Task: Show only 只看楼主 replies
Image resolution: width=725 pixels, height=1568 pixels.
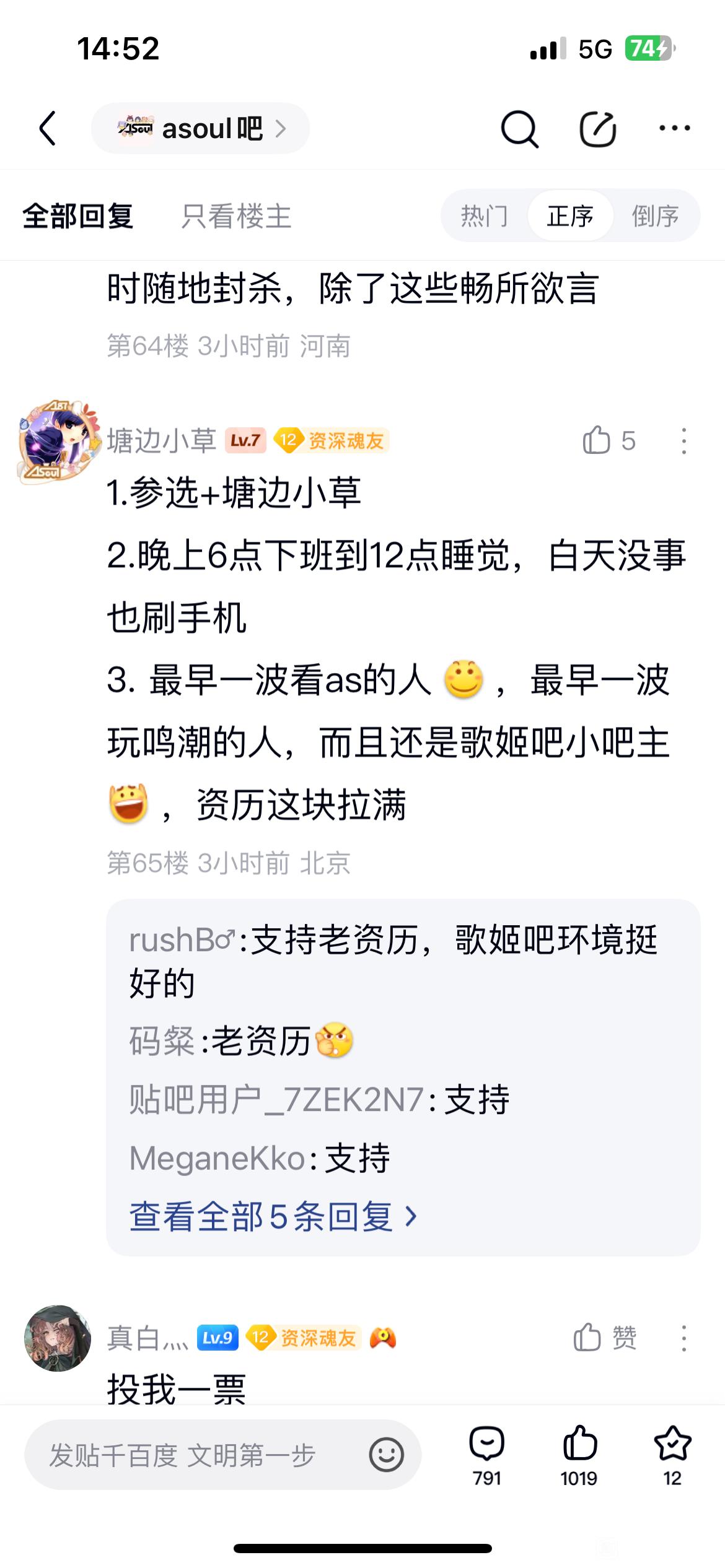Action: (235, 216)
